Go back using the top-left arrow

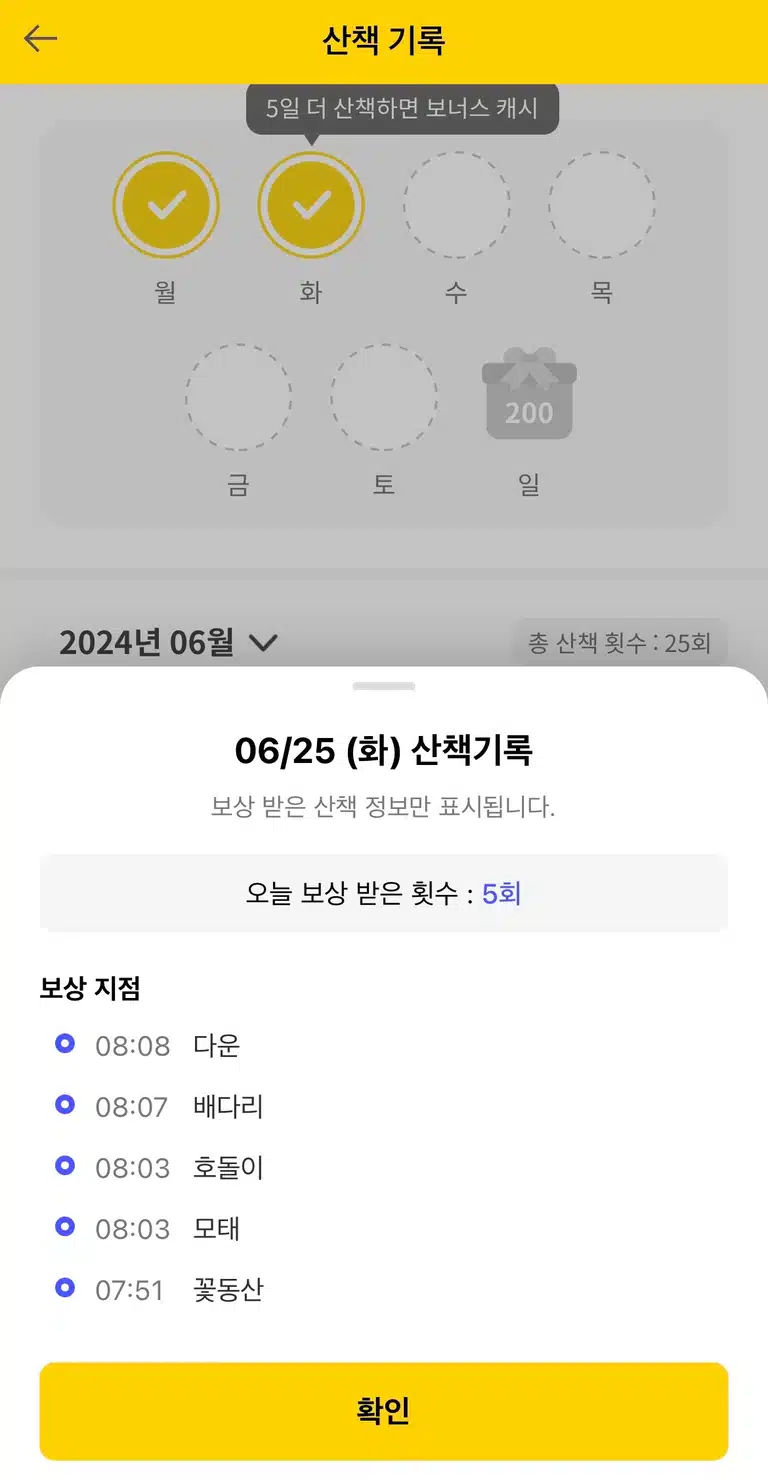41,39
